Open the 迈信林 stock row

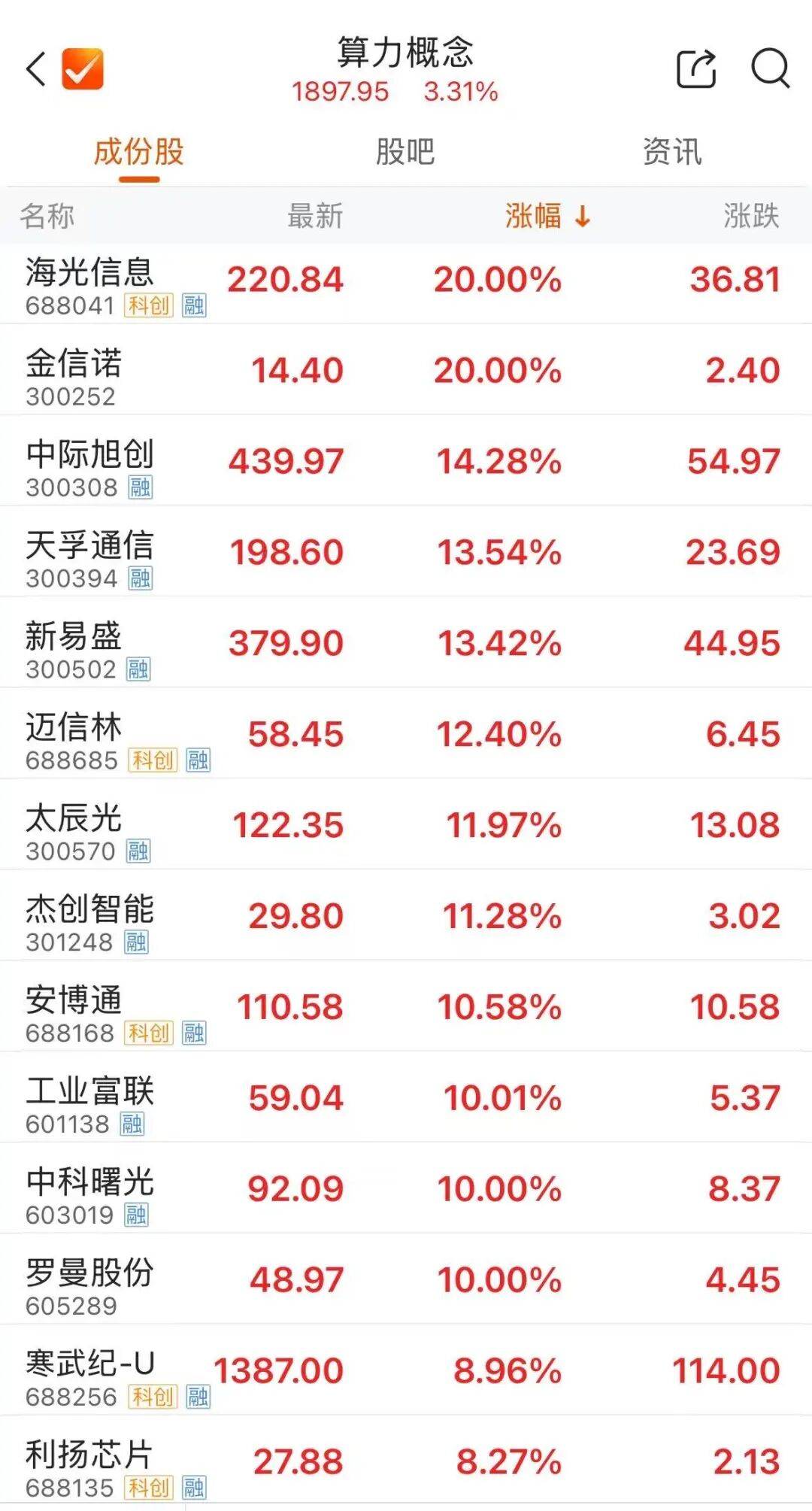[x=406, y=734]
